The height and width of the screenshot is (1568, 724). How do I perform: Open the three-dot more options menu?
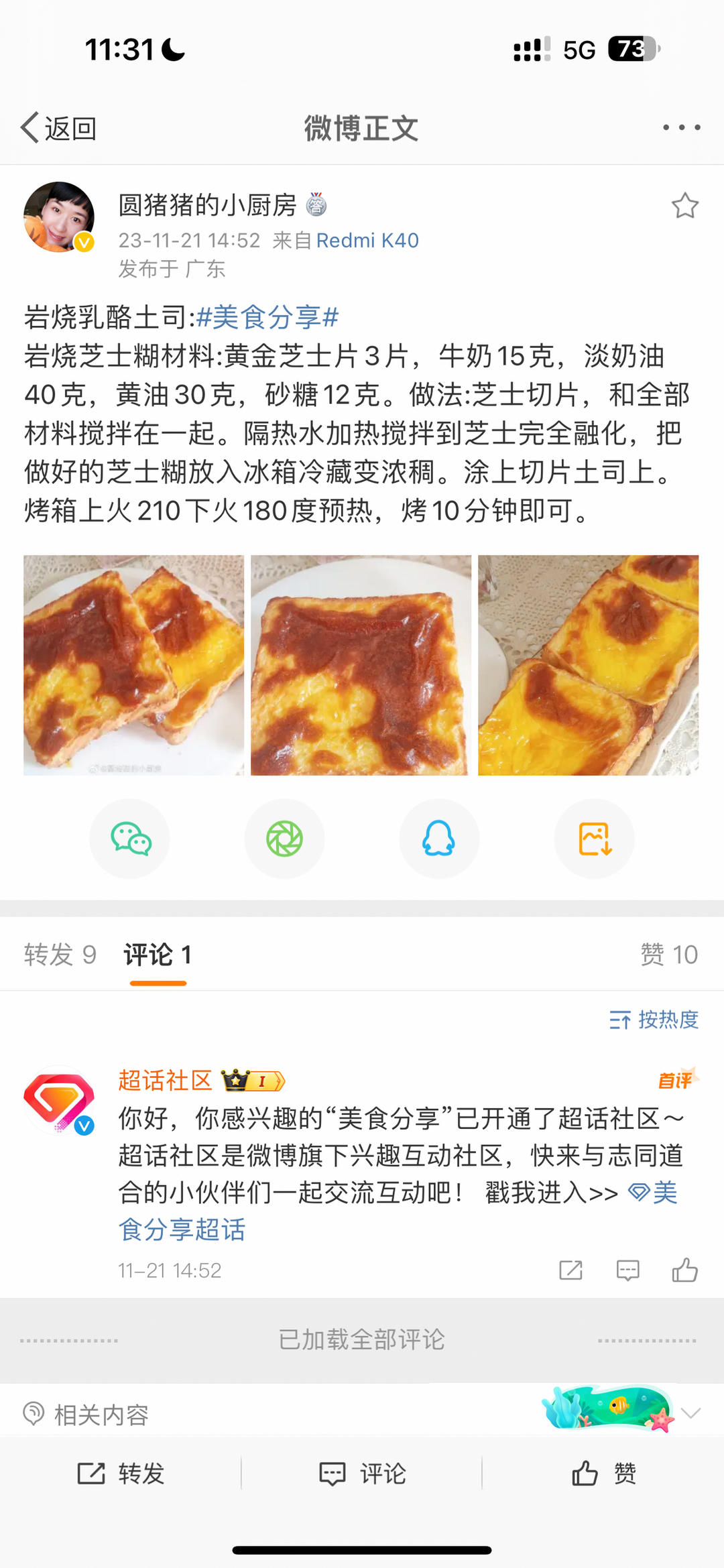point(681,127)
